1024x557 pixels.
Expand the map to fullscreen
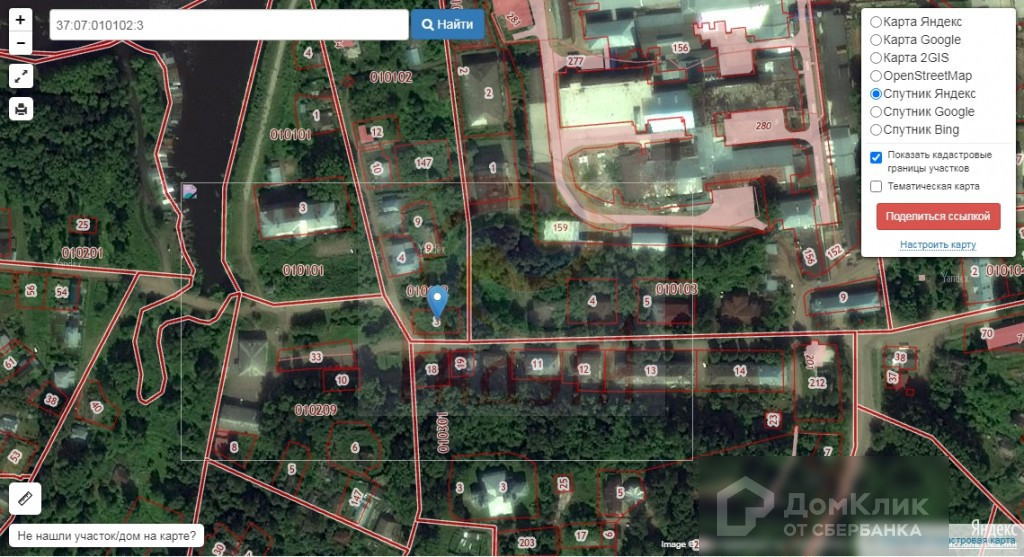(21, 76)
